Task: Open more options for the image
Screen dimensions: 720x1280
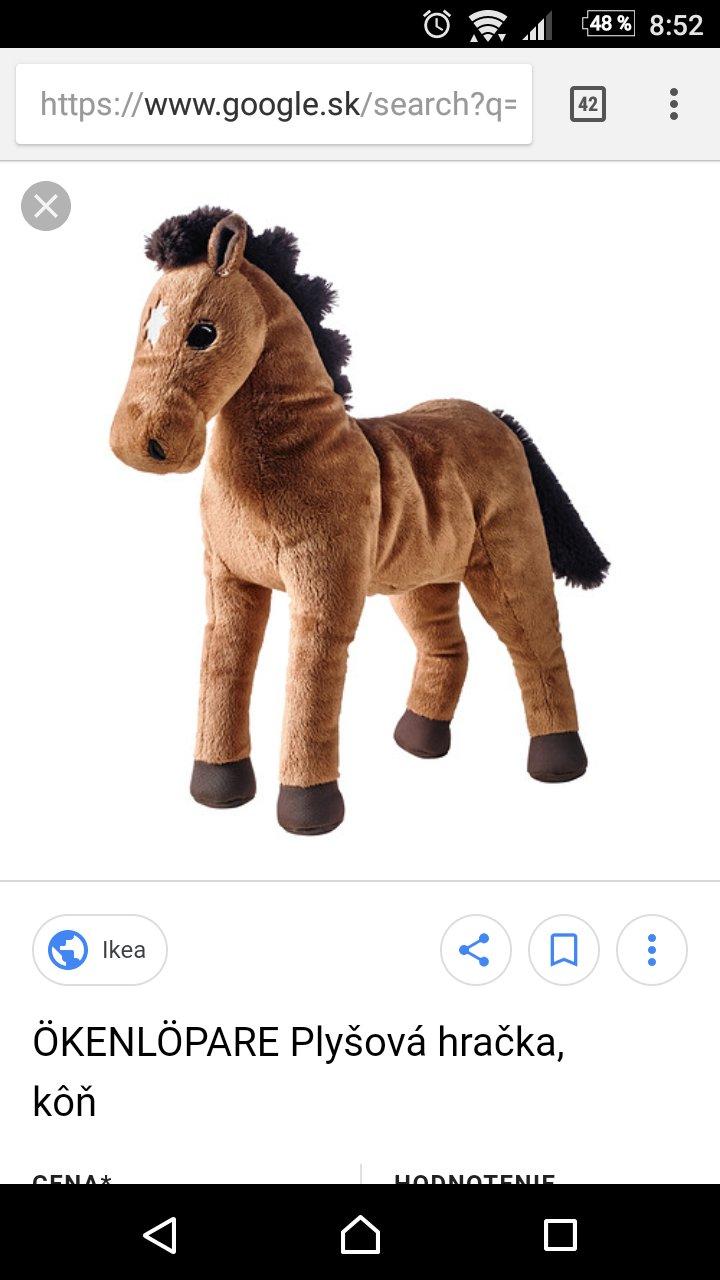Action: [x=652, y=950]
